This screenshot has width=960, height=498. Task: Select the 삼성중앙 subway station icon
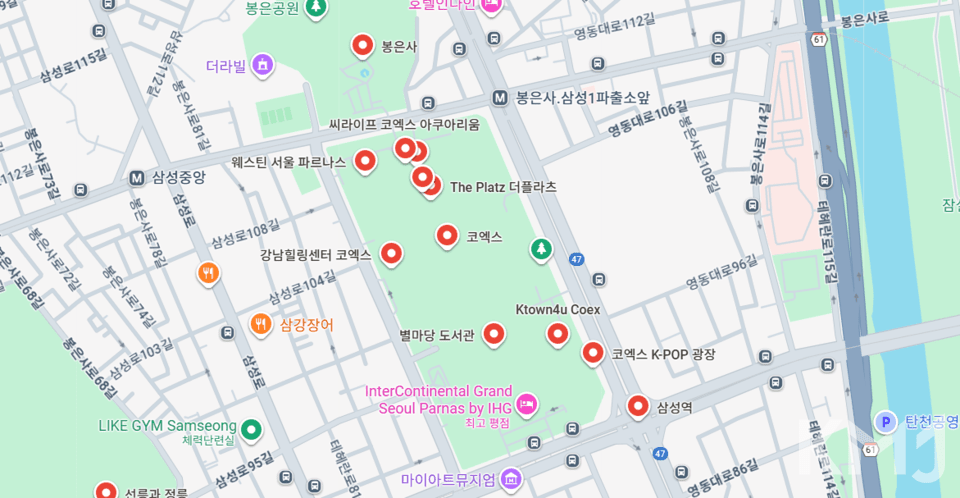click(x=137, y=178)
